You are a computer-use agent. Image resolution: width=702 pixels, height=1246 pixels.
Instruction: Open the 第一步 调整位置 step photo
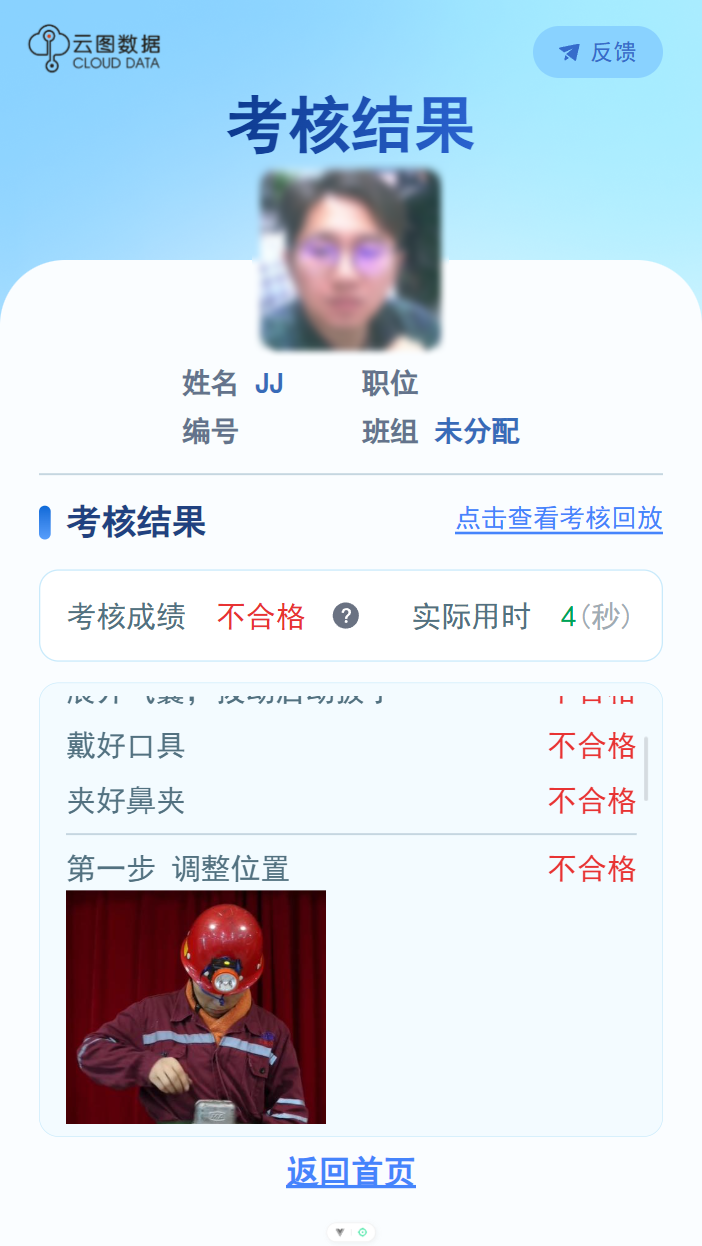click(196, 1006)
